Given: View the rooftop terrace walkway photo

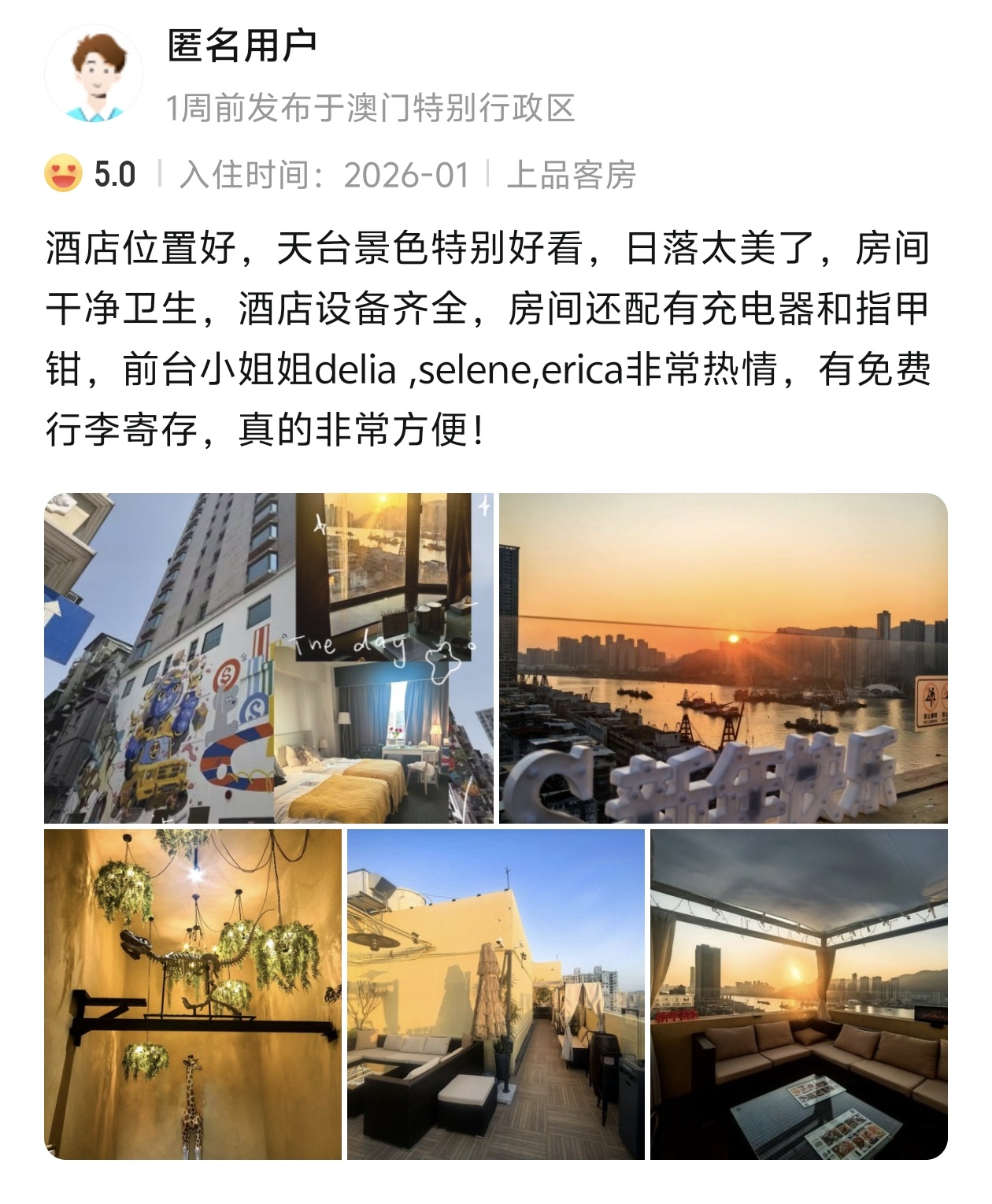Looking at the screenshot, I should (495, 994).
